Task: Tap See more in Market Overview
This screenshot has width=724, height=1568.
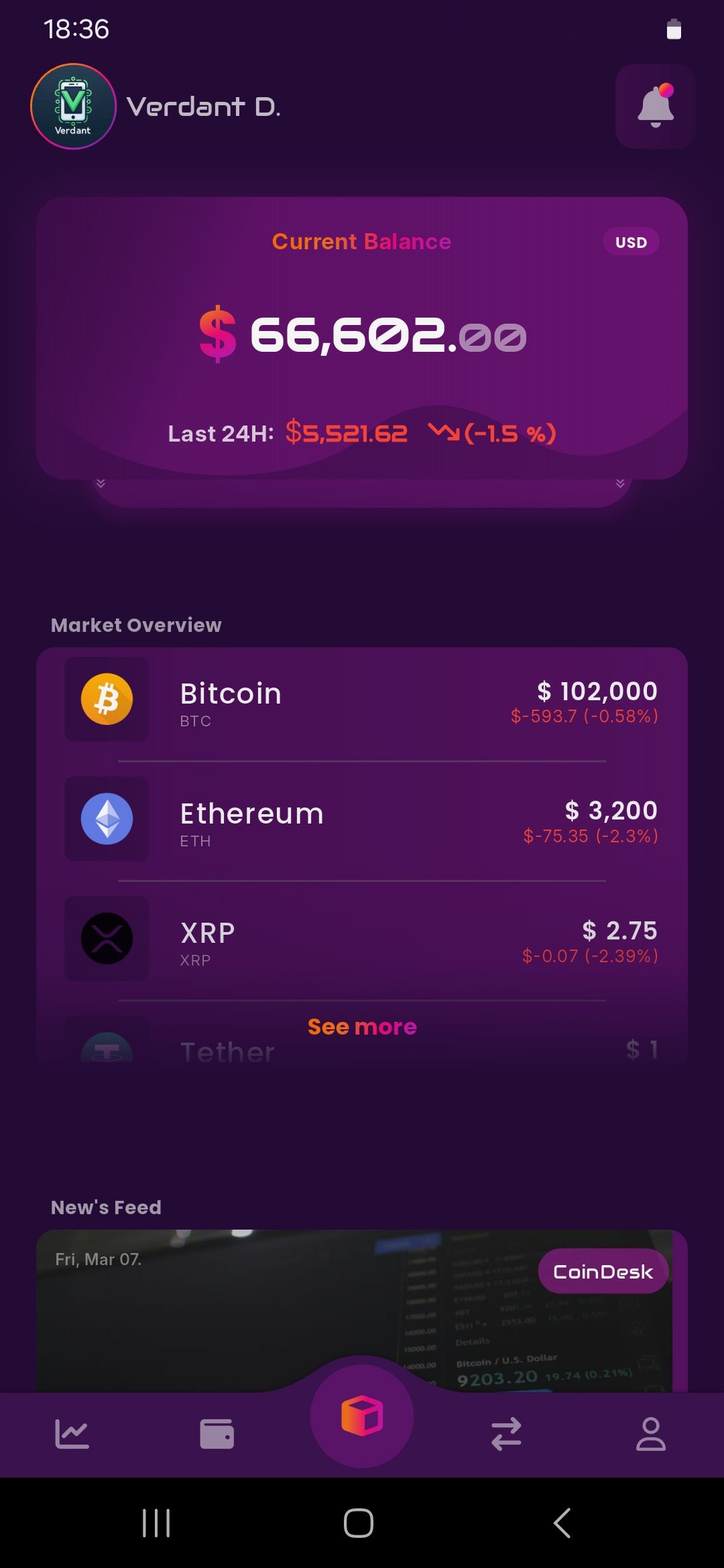Action: coord(362,1027)
